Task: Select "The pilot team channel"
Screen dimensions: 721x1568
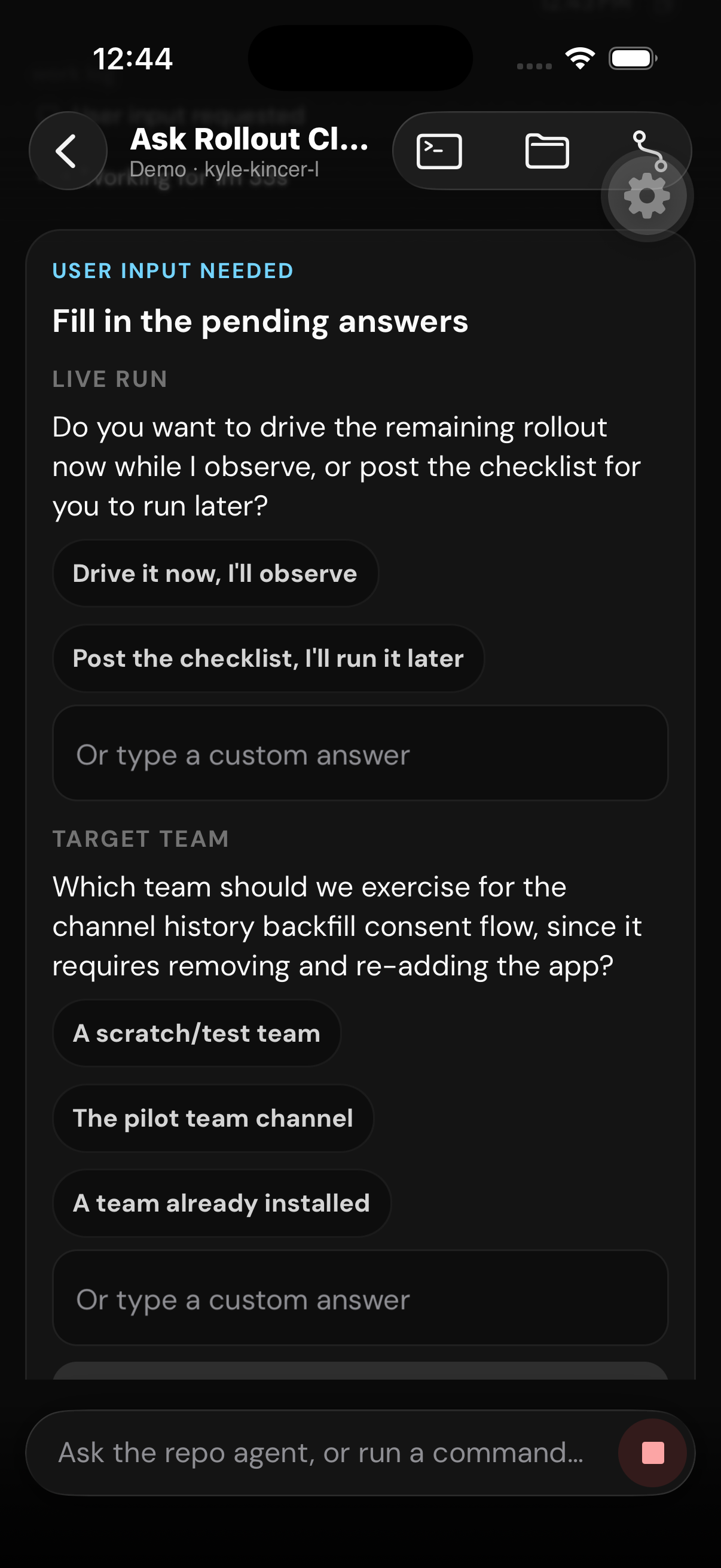Action: pyautogui.click(x=213, y=1118)
